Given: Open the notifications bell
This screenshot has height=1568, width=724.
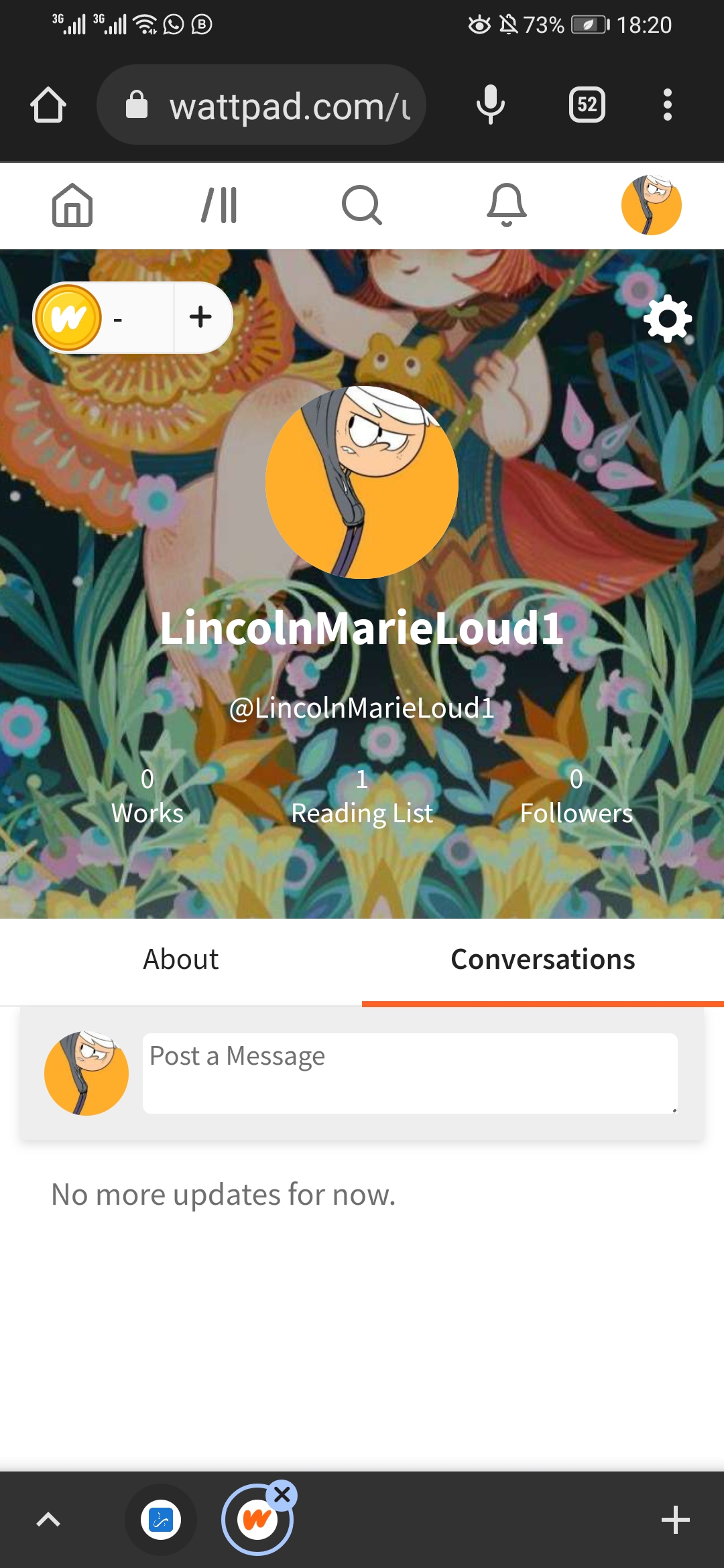Looking at the screenshot, I should [x=507, y=205].
